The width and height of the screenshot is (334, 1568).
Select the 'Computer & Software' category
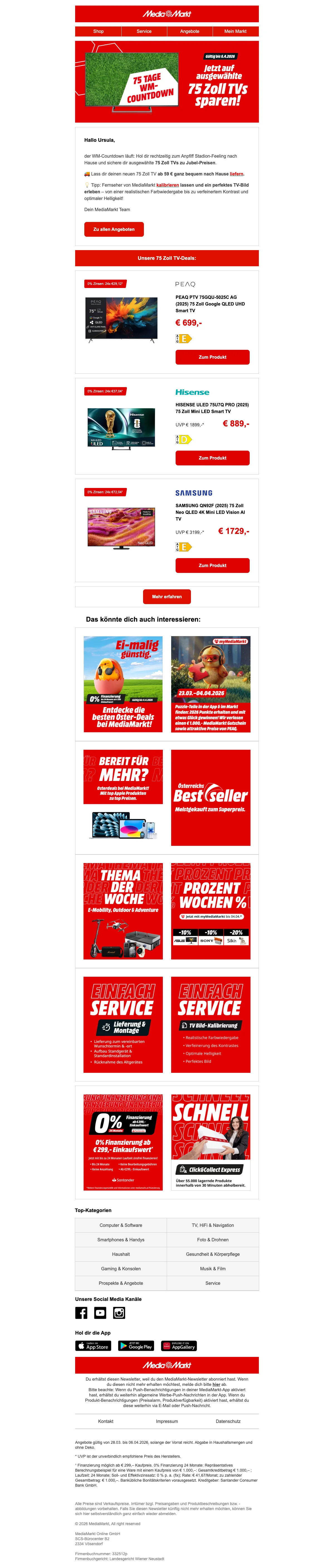point(121,1225)
